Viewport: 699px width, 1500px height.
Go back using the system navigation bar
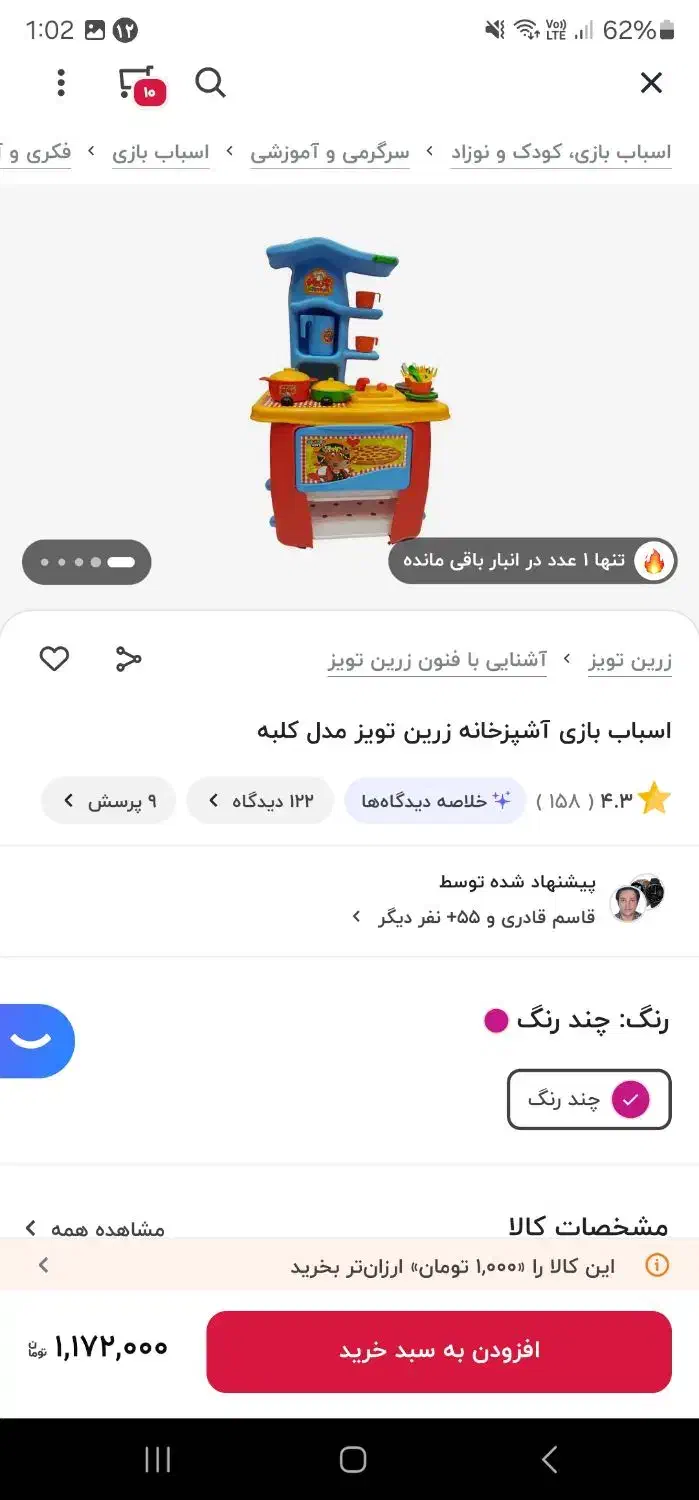click(x=548, y=1460)
